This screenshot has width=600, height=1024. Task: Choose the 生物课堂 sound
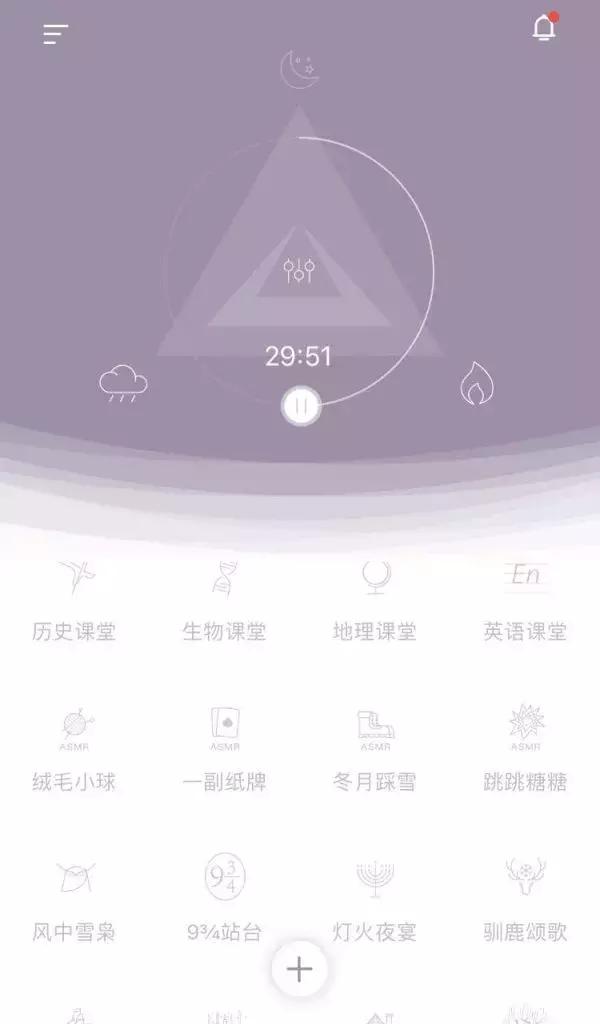pyautogui.click(x=224, y=600)
